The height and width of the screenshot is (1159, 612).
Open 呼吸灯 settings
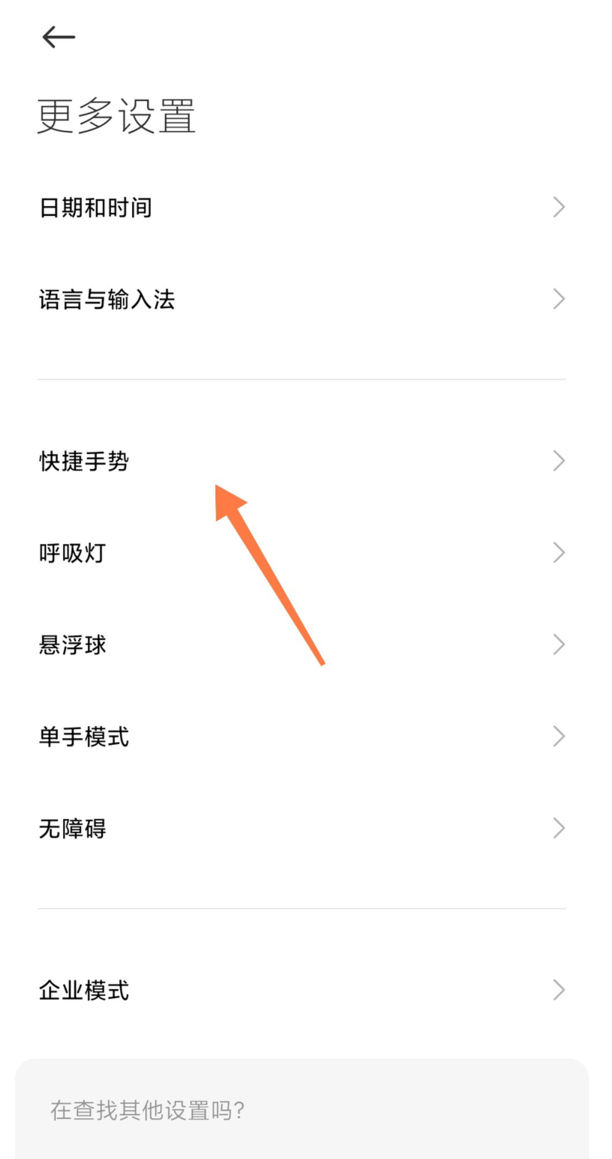(300, 553)
